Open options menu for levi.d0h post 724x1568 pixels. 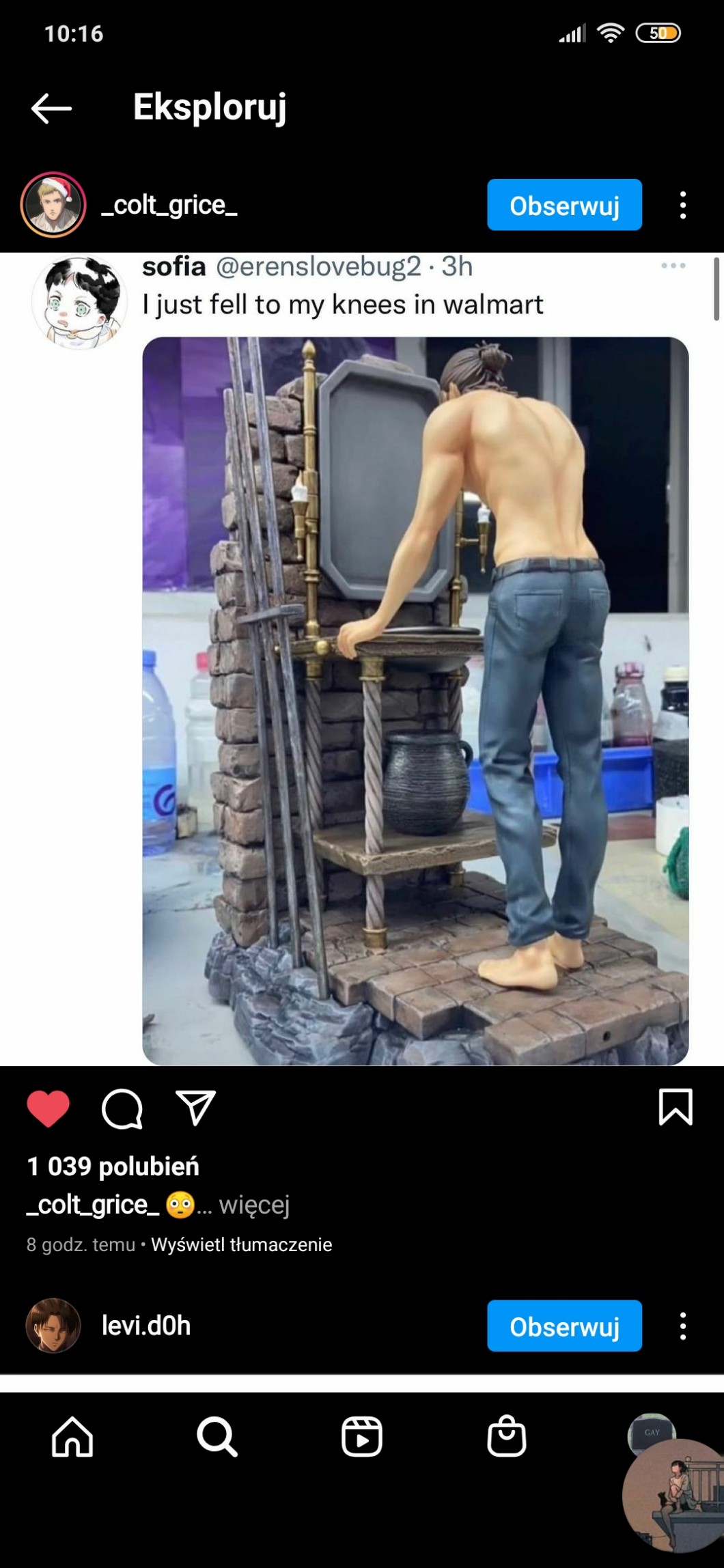click(x=682, y=1326)
